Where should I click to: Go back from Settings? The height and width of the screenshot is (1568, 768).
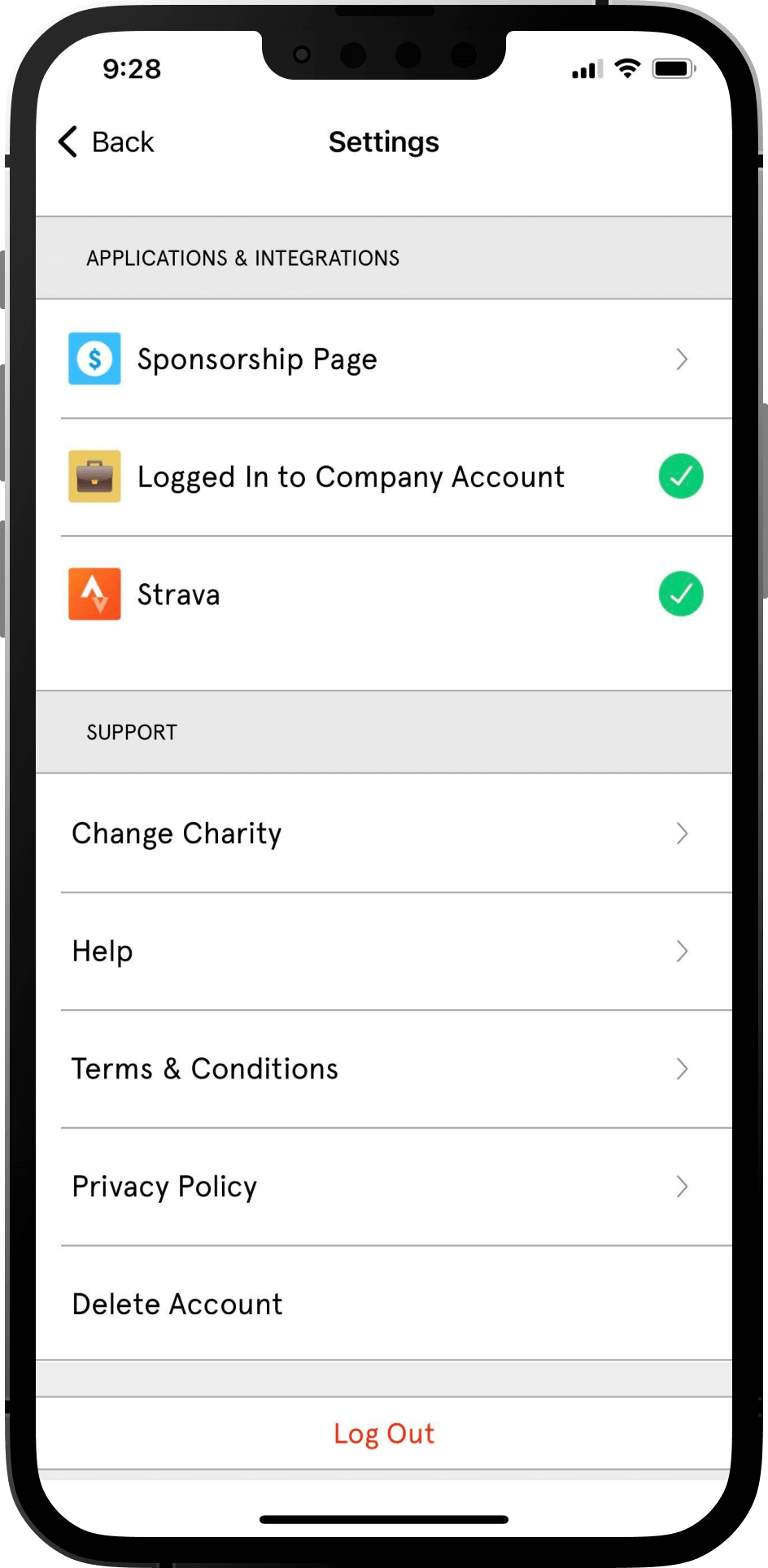[x=106, y=142]
